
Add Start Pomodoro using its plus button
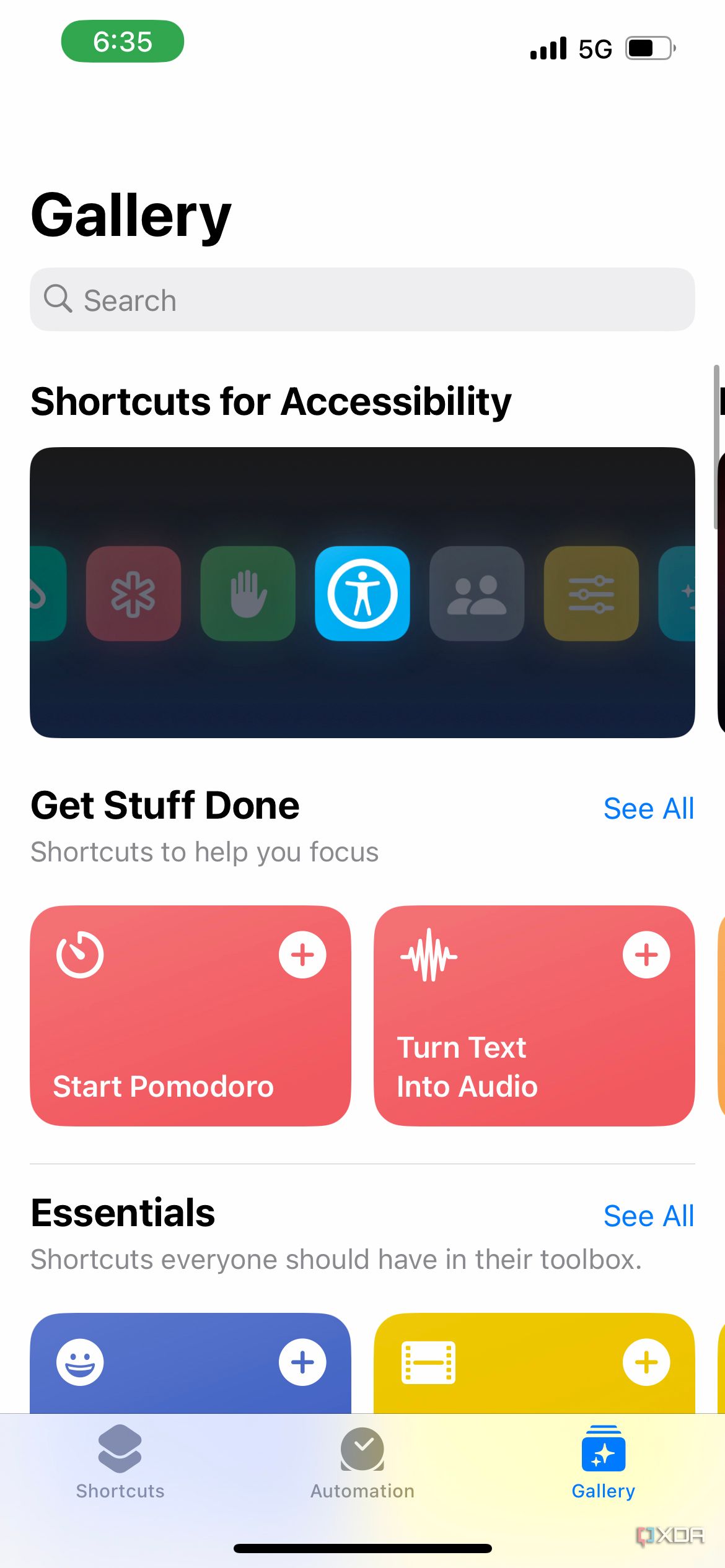(303, 955)
